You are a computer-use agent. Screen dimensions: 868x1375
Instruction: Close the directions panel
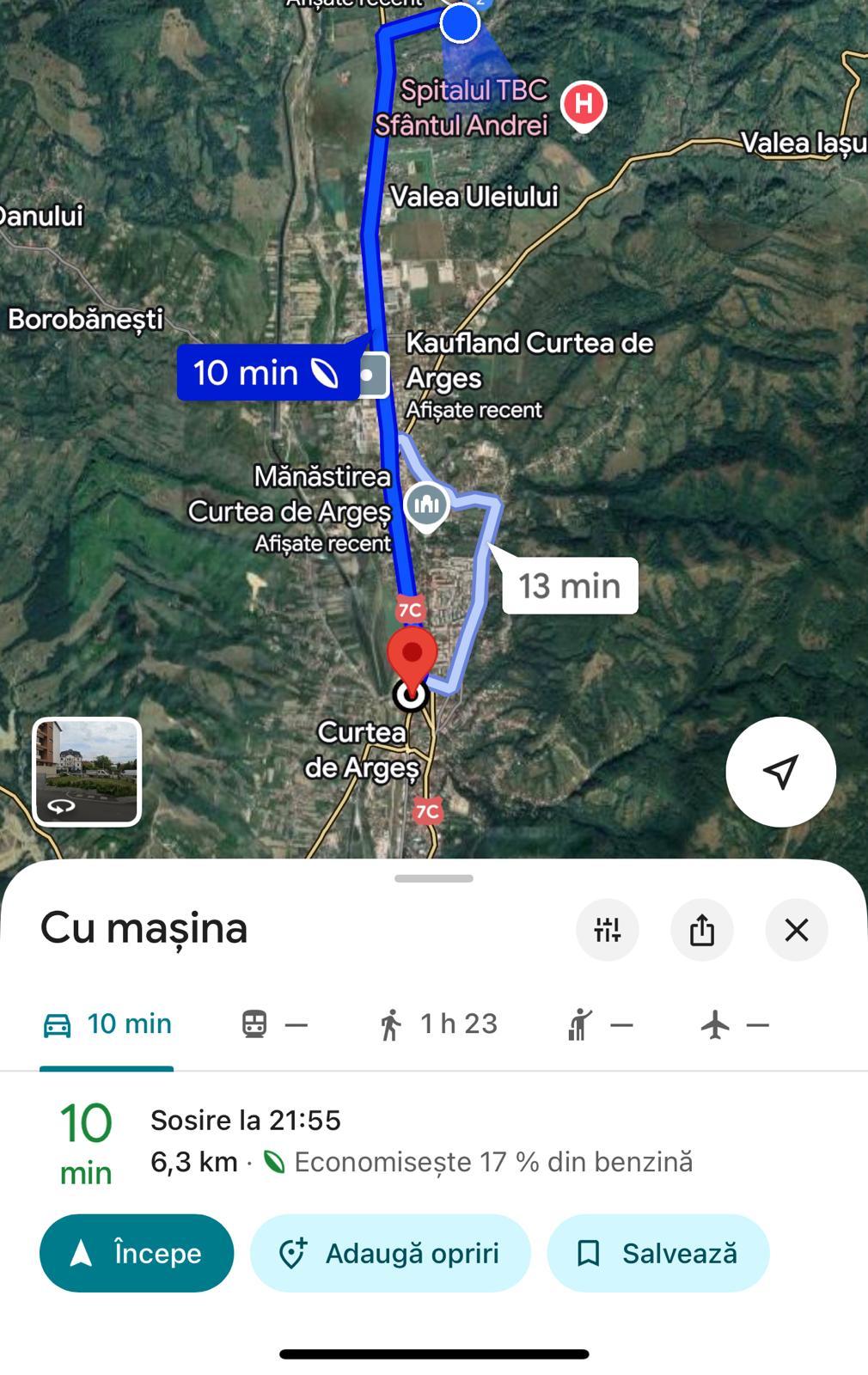point(796,930)
